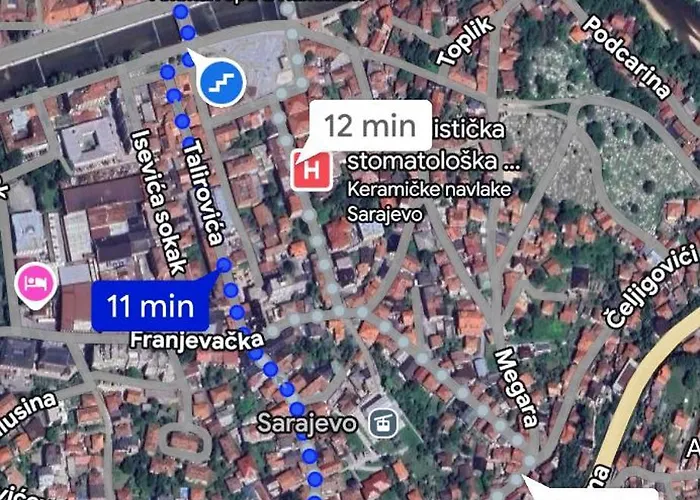This screenshot has height=500, width=700.
Task: Tap the 11 min route label
Action: pyautogui.click(x=150, y=306)
